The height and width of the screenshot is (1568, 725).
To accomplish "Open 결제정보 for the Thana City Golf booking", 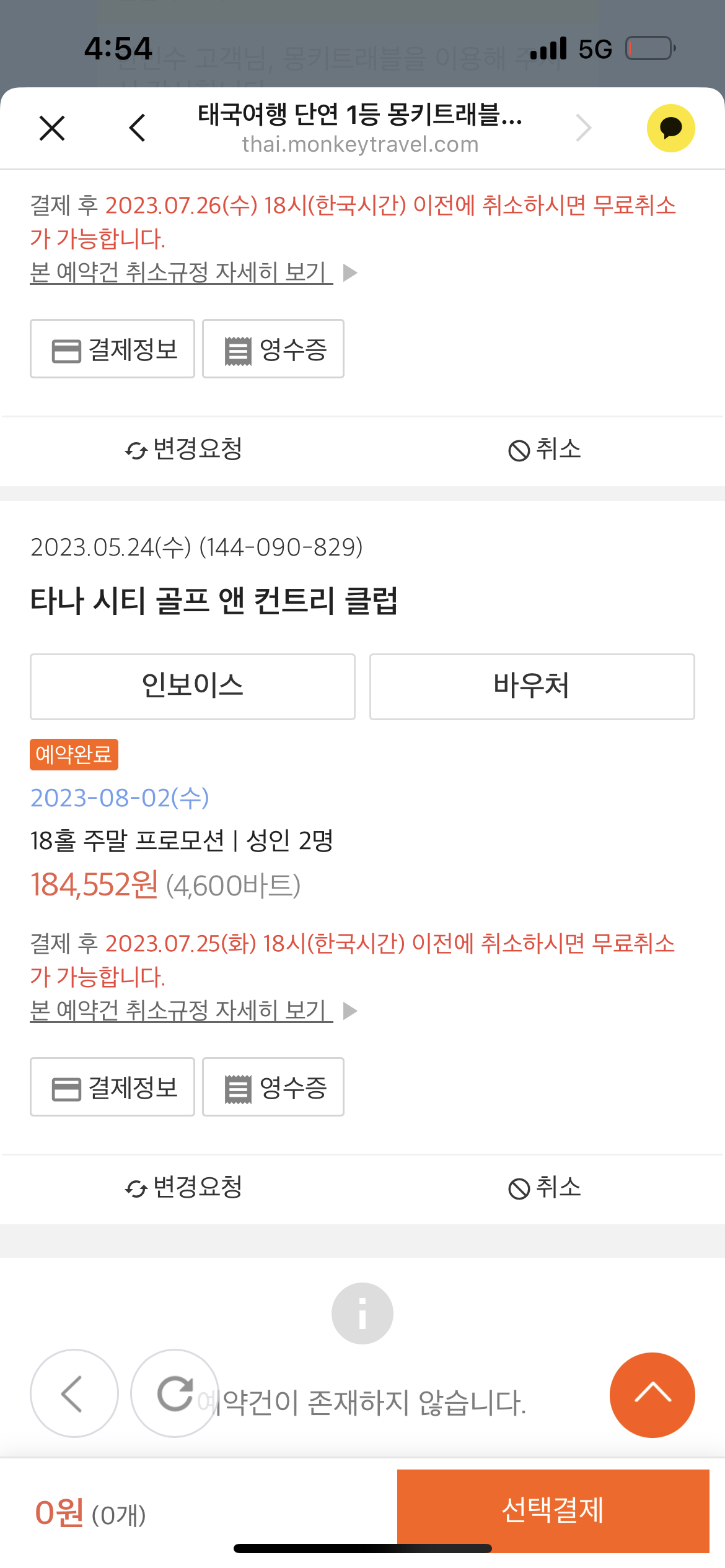I will coord(112,1087).
